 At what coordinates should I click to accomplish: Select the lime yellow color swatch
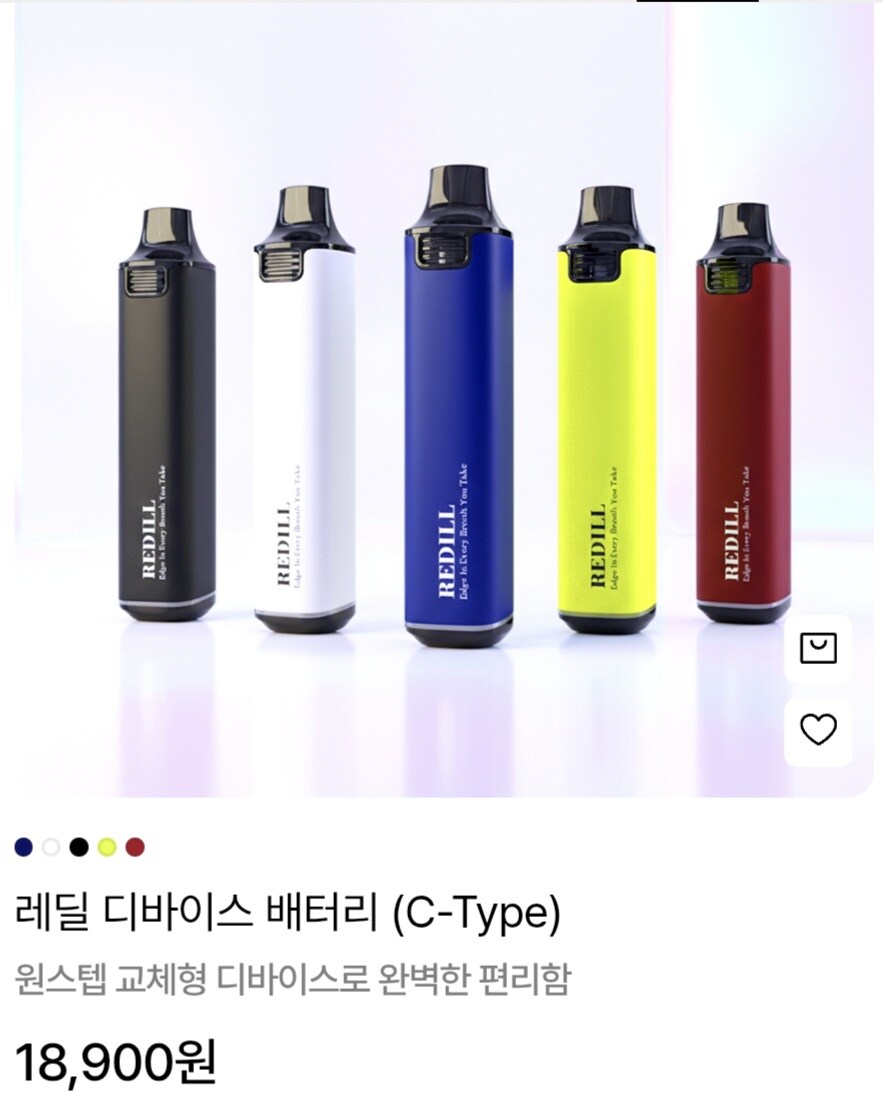click(x=107, y=848)
